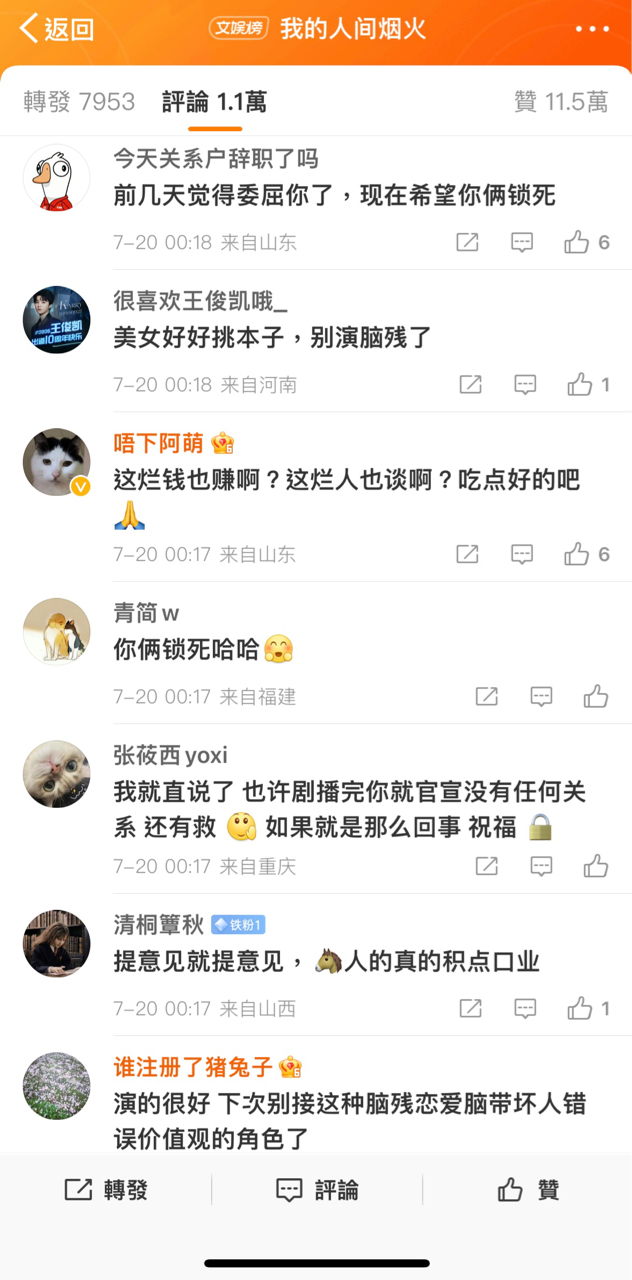Viewport: 632px width, 1280px height.
Task: Open the 文娱榜 badge in header
Action: (x=239, y=29)
